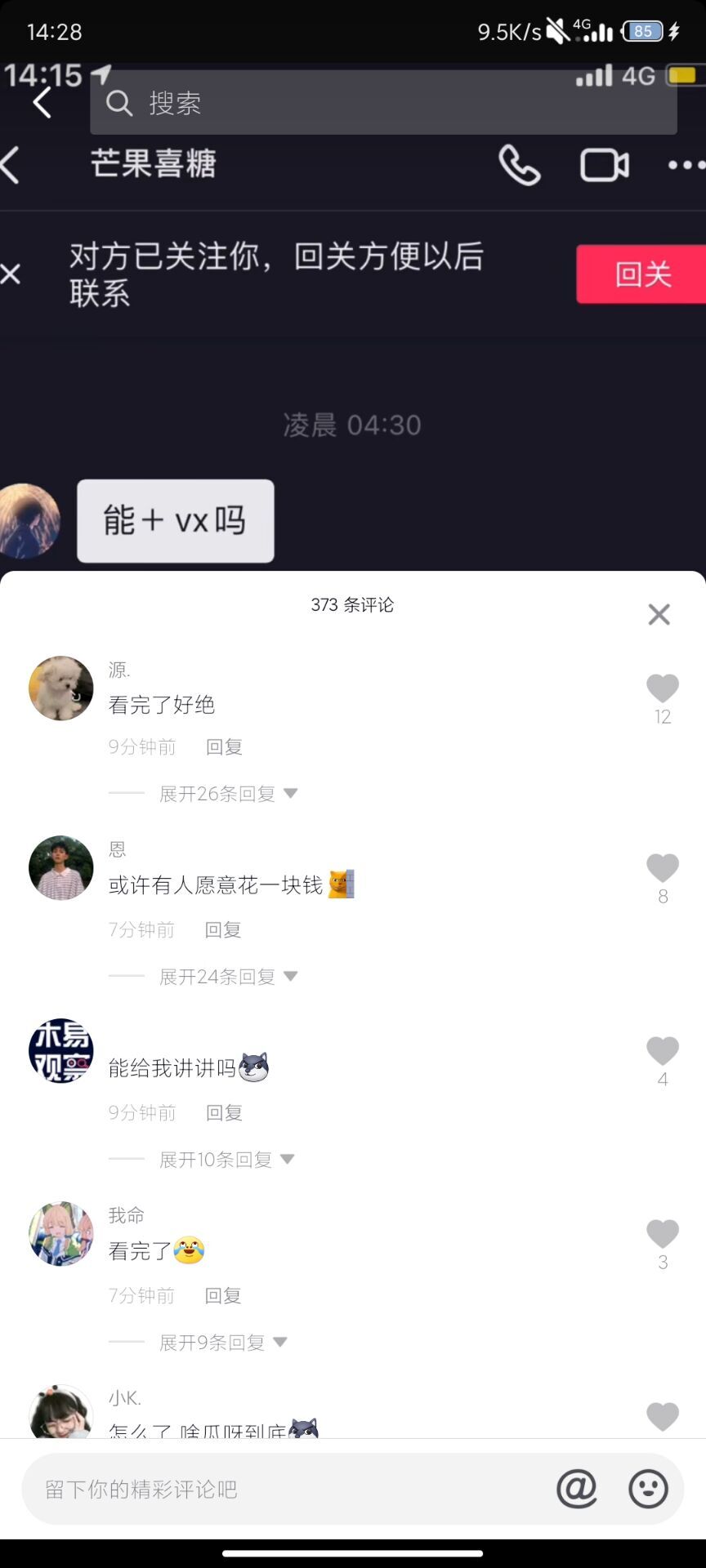
Task: Like 小K.'s comment
Action: tap(662, 1416)
